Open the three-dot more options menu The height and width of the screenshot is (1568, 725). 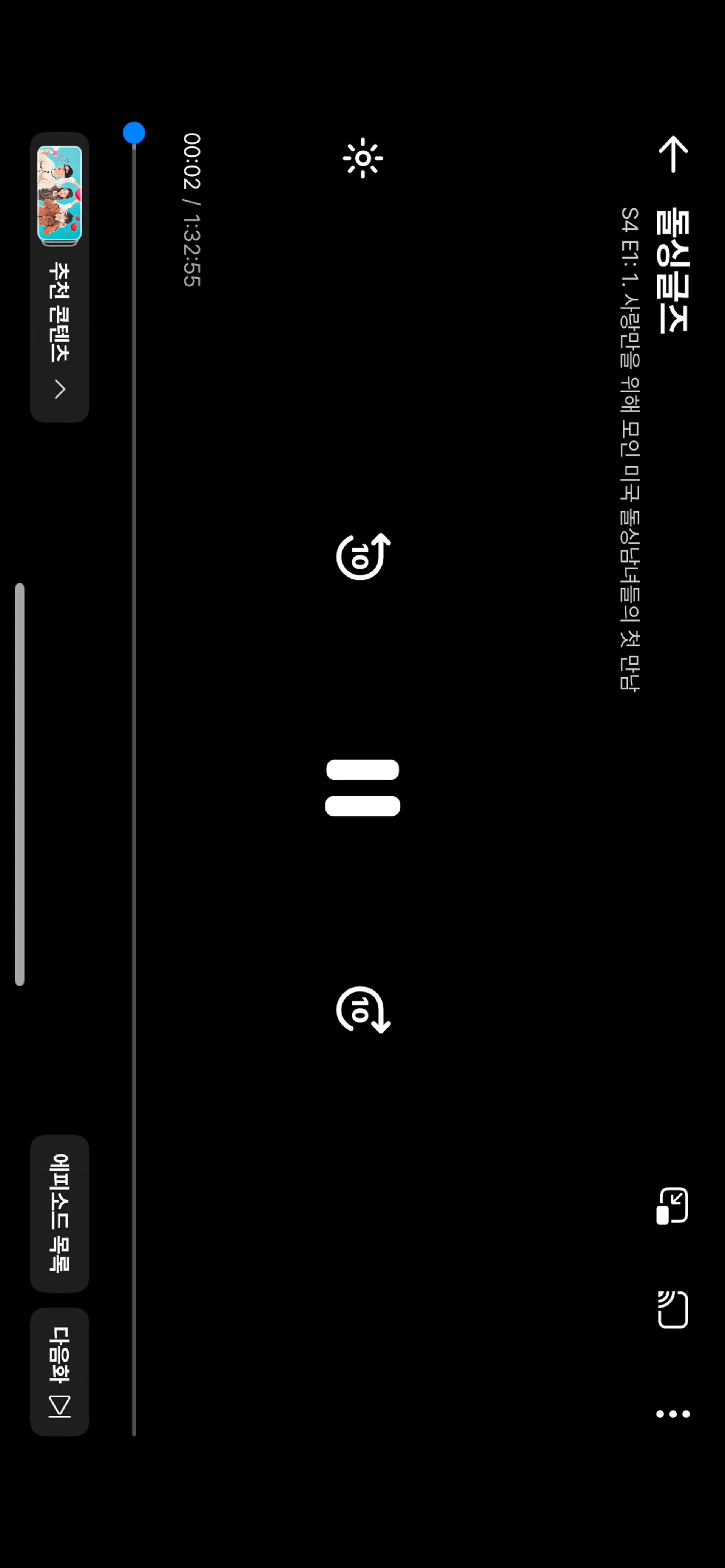coord(673,1413)
